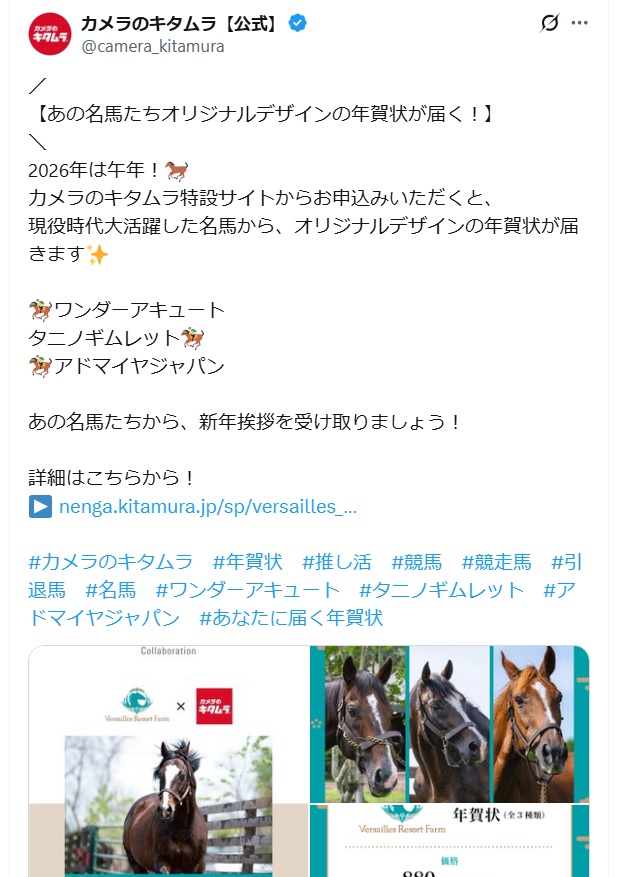The image size is (623, 877).
Task: View the 年賀状 price image
Action: pyautogui.click(x=449, y=840)
